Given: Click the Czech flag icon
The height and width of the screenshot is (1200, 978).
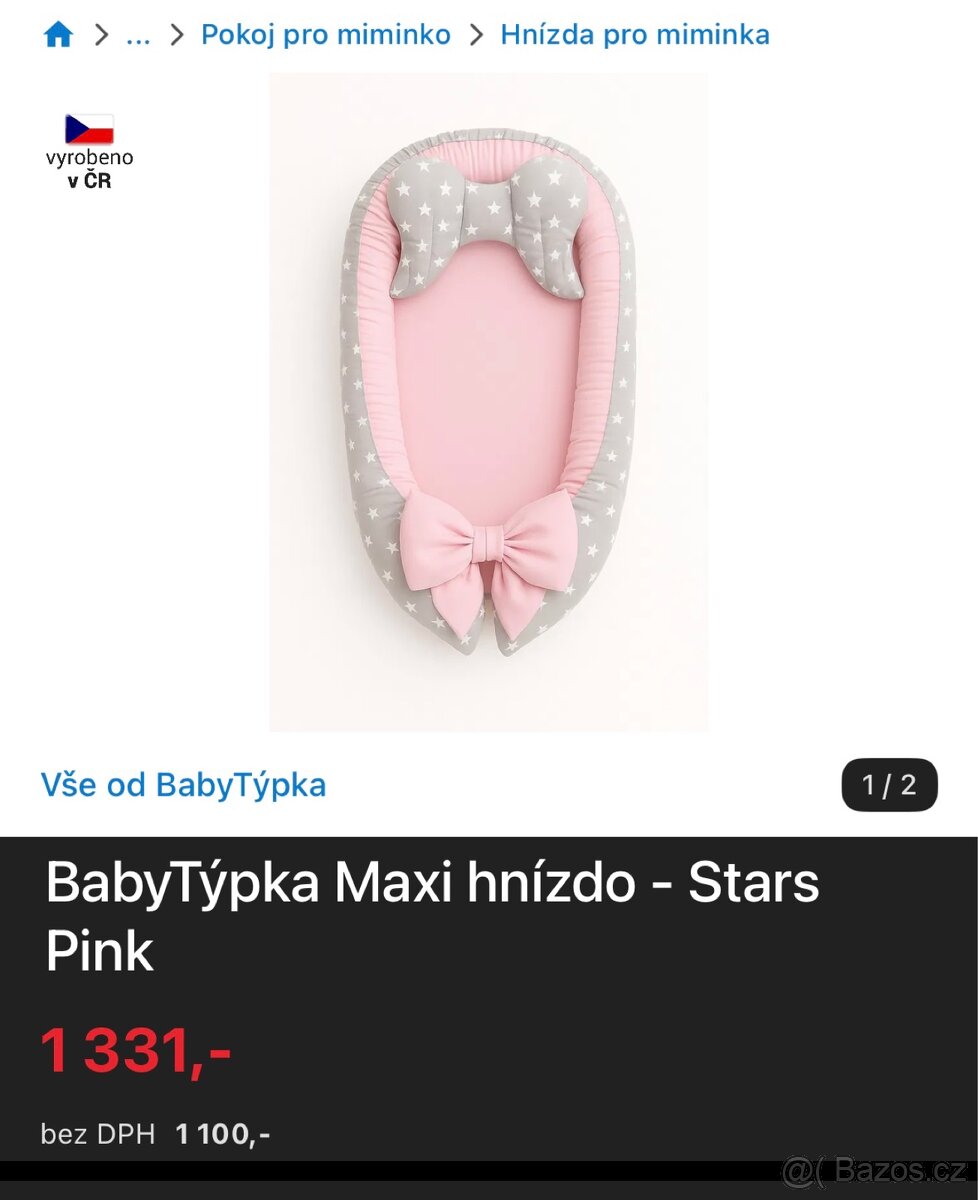Looking at the screenshot, I should pyautogui.click(x=88, y=129).
